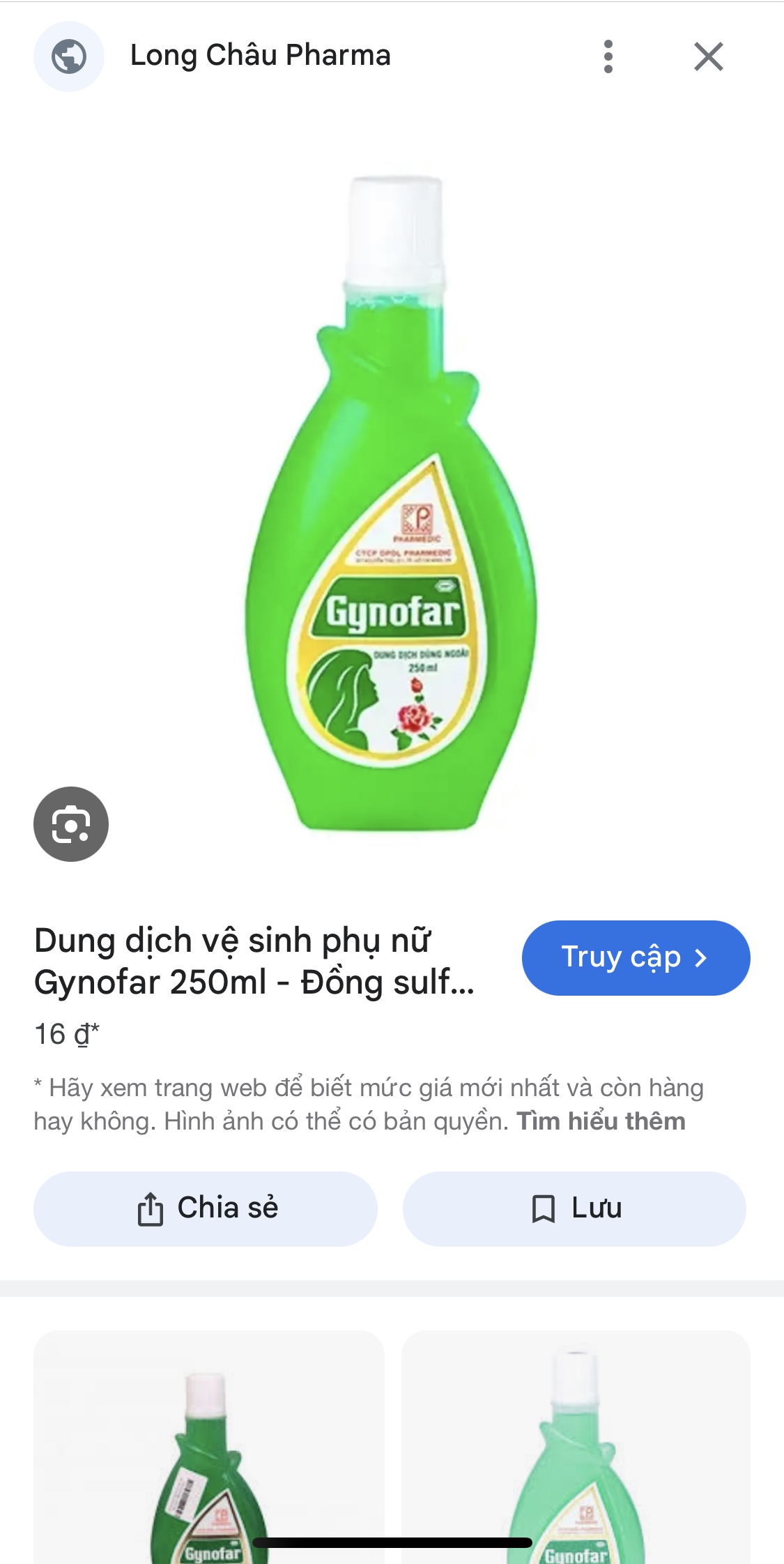Open more options via the vertical dots
Viewport: 784px width, 1564px height.
click(610, 55)
